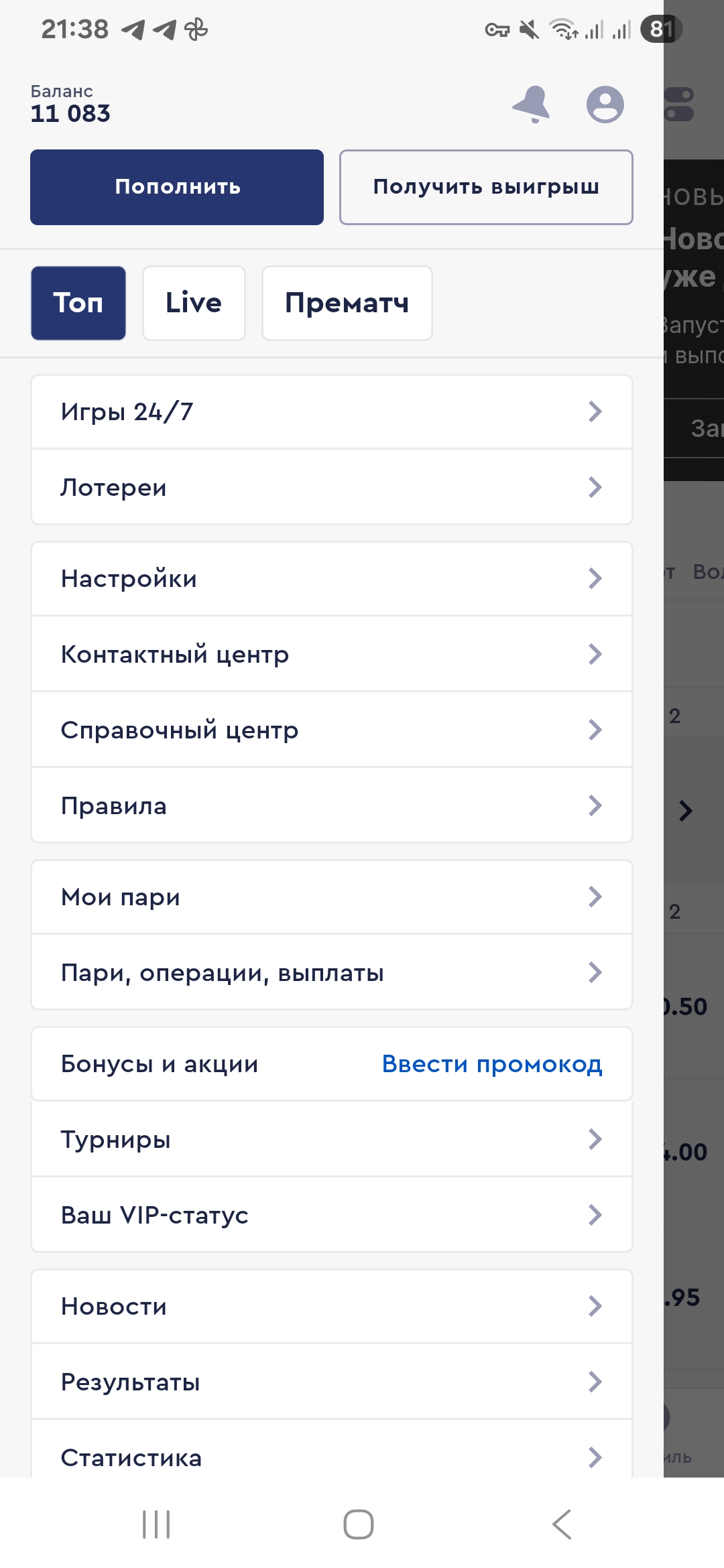Viewport: 724px width, 1568px height.
Task: Select the Топ tab
Action: (78, 303)
